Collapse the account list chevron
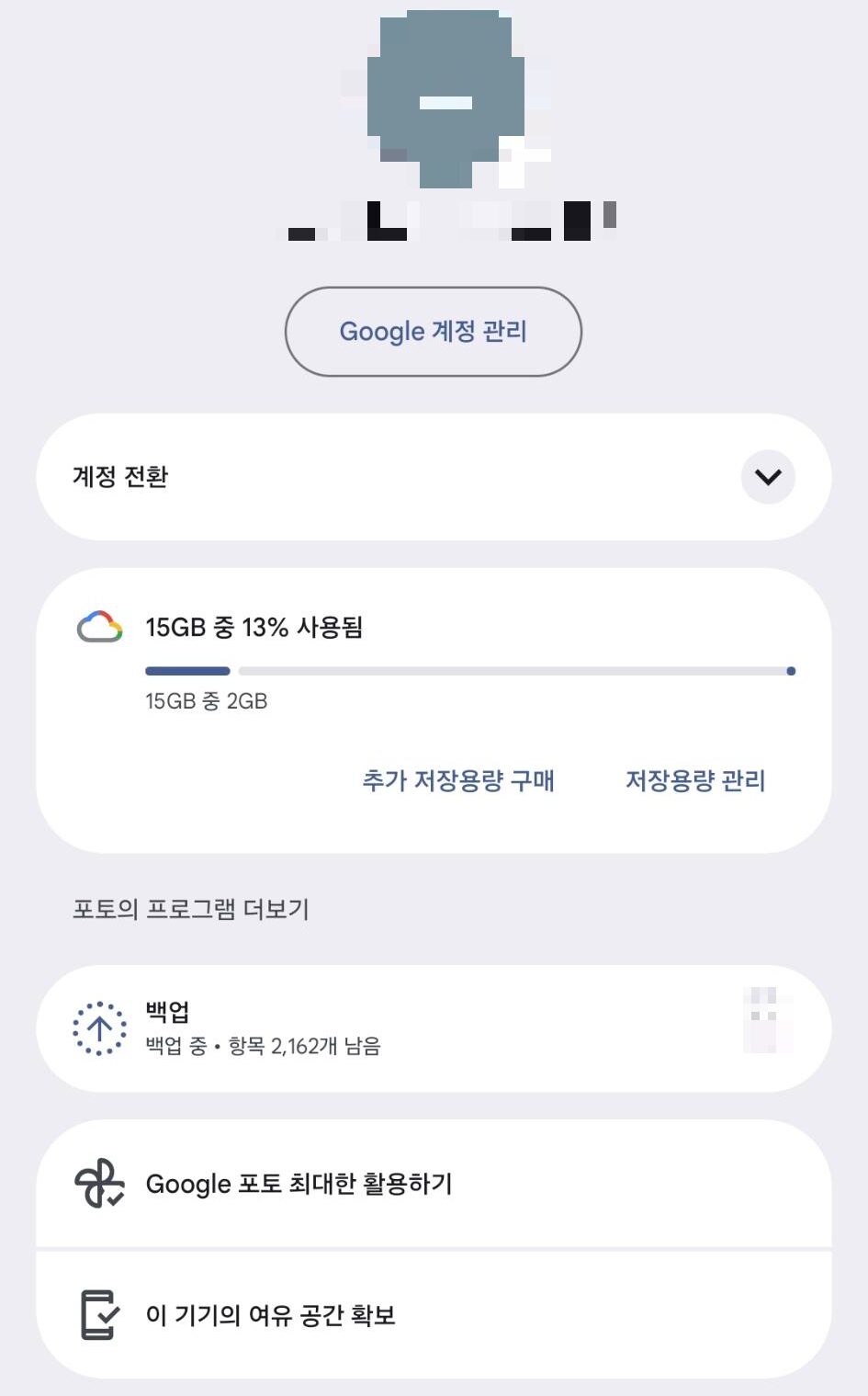Screen dimensions: 868x1396 coord(768,477)
